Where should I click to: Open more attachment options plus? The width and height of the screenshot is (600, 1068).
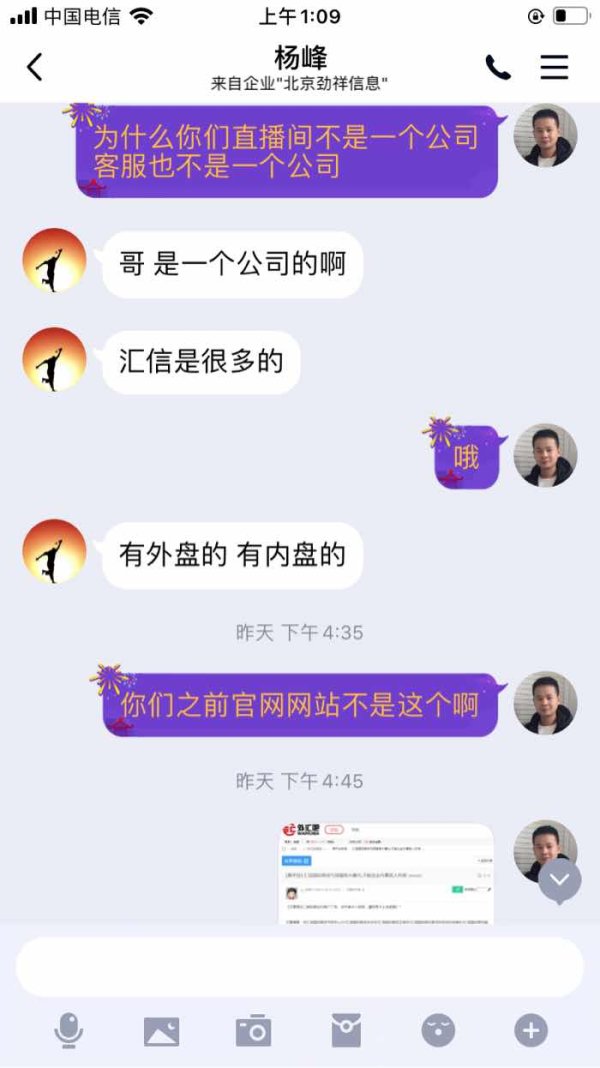[531, 1030]
